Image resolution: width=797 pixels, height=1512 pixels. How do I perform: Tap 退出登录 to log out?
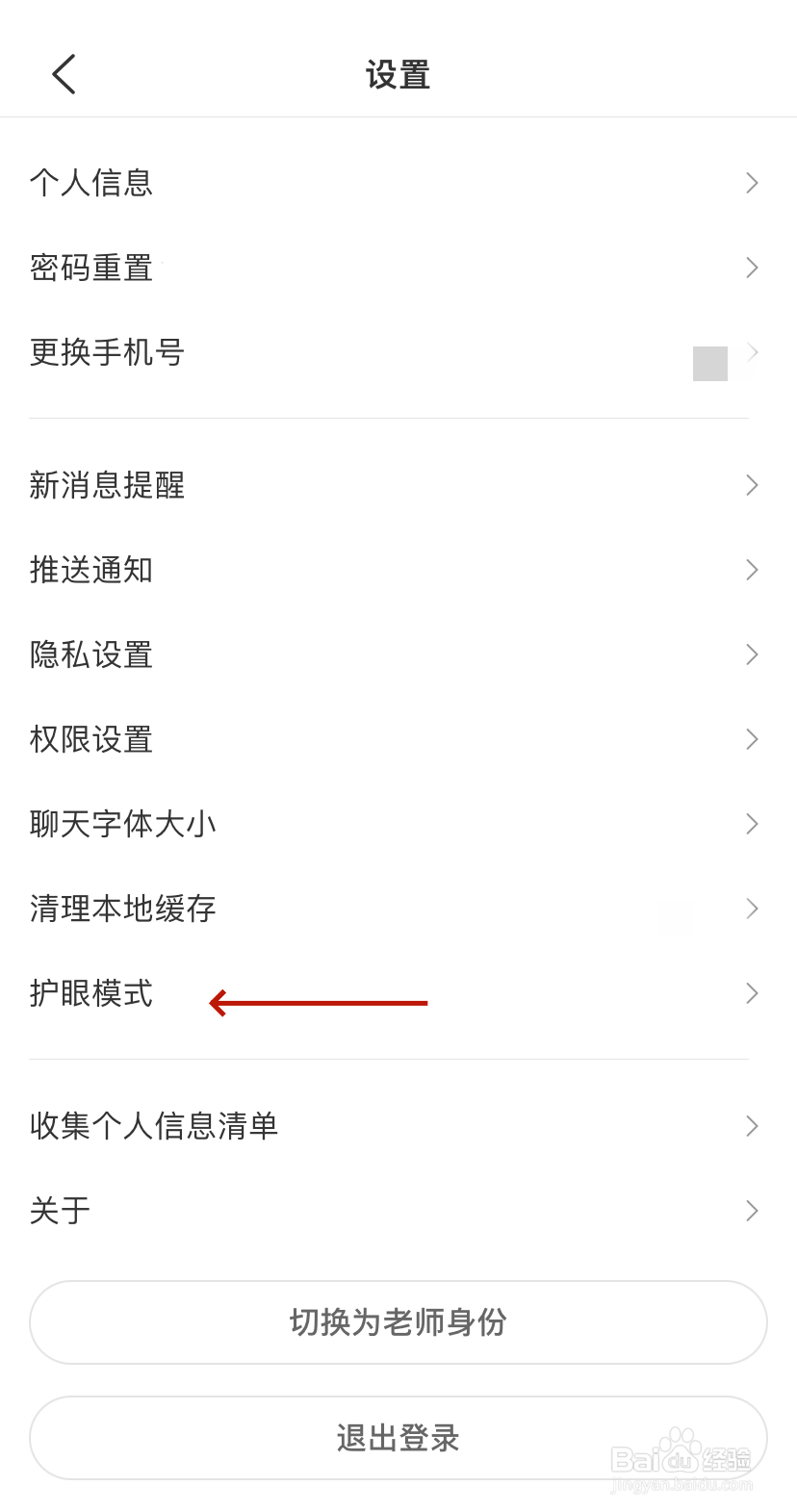(x=398, y=1437)
